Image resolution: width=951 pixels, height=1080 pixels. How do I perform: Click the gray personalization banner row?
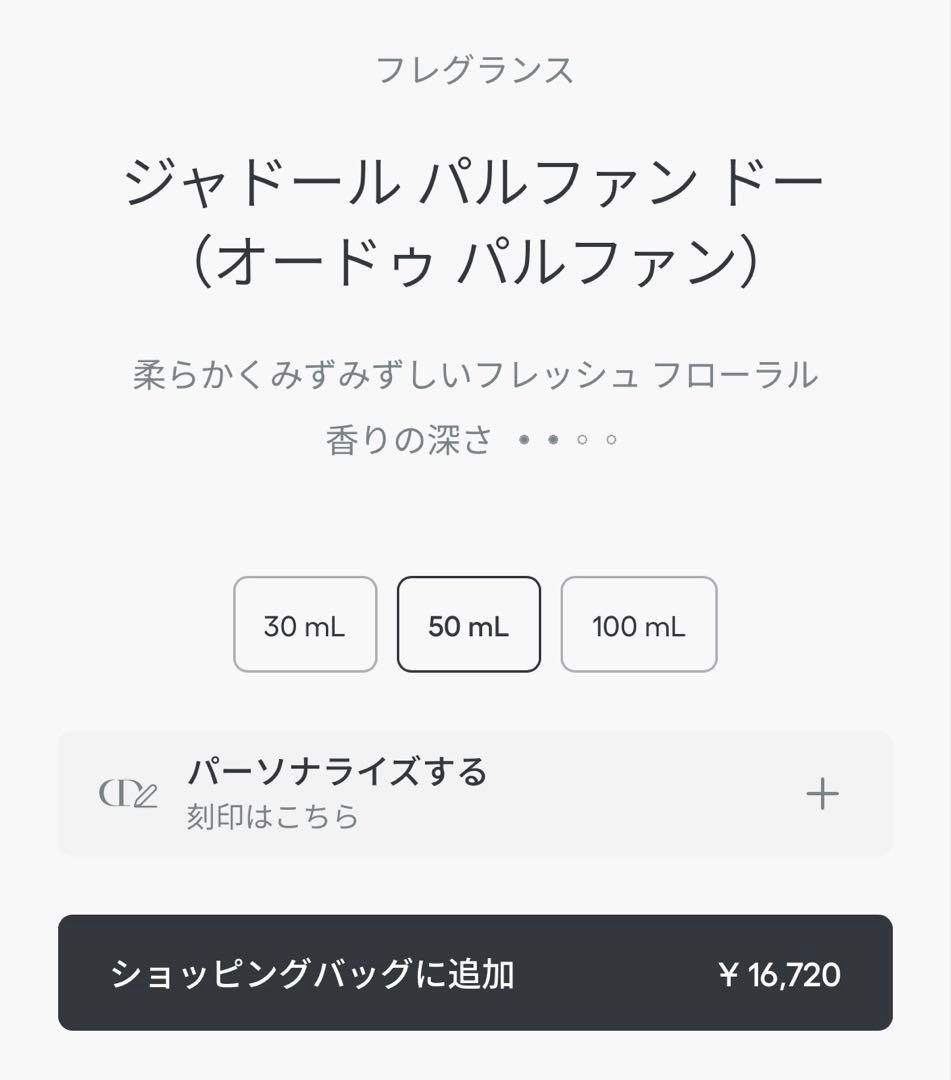coord(475,792)
